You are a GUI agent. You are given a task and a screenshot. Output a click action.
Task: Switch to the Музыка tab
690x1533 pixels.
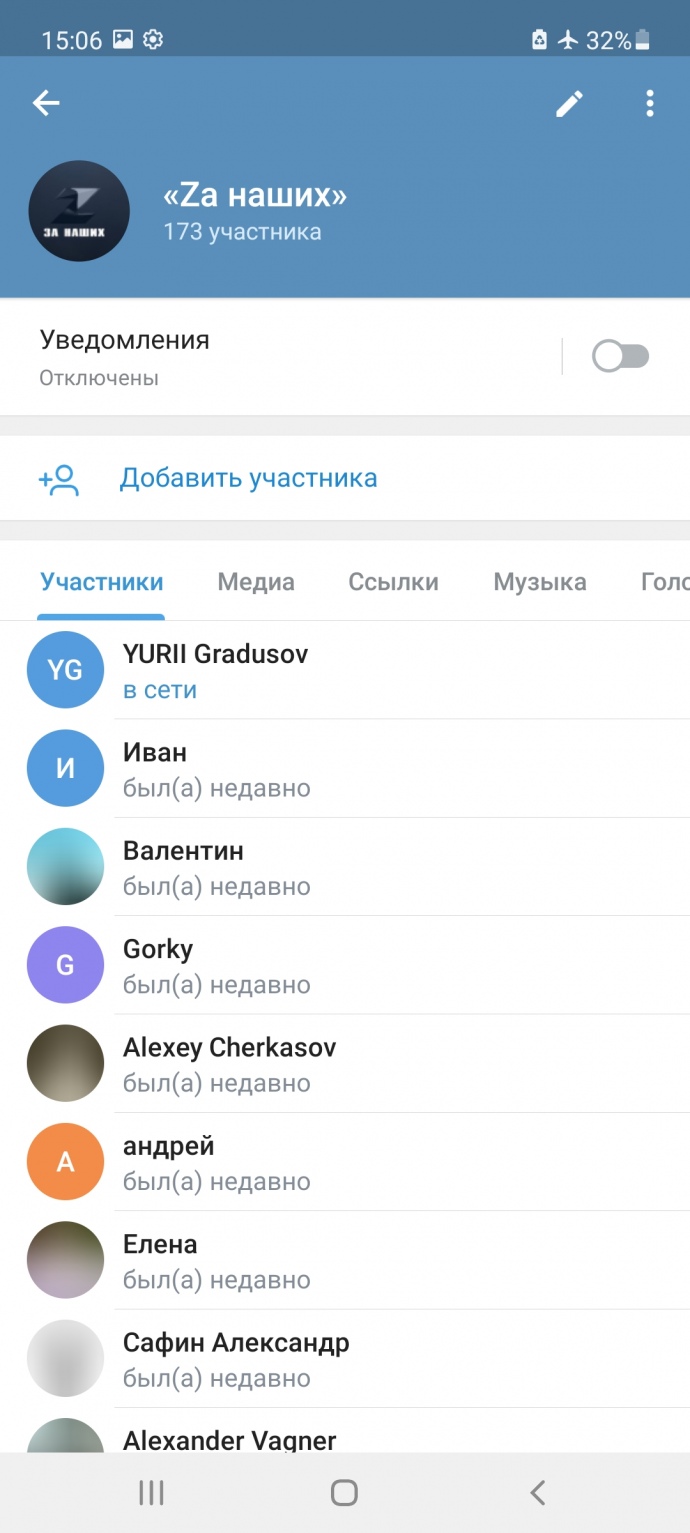(x=539, y=582)
